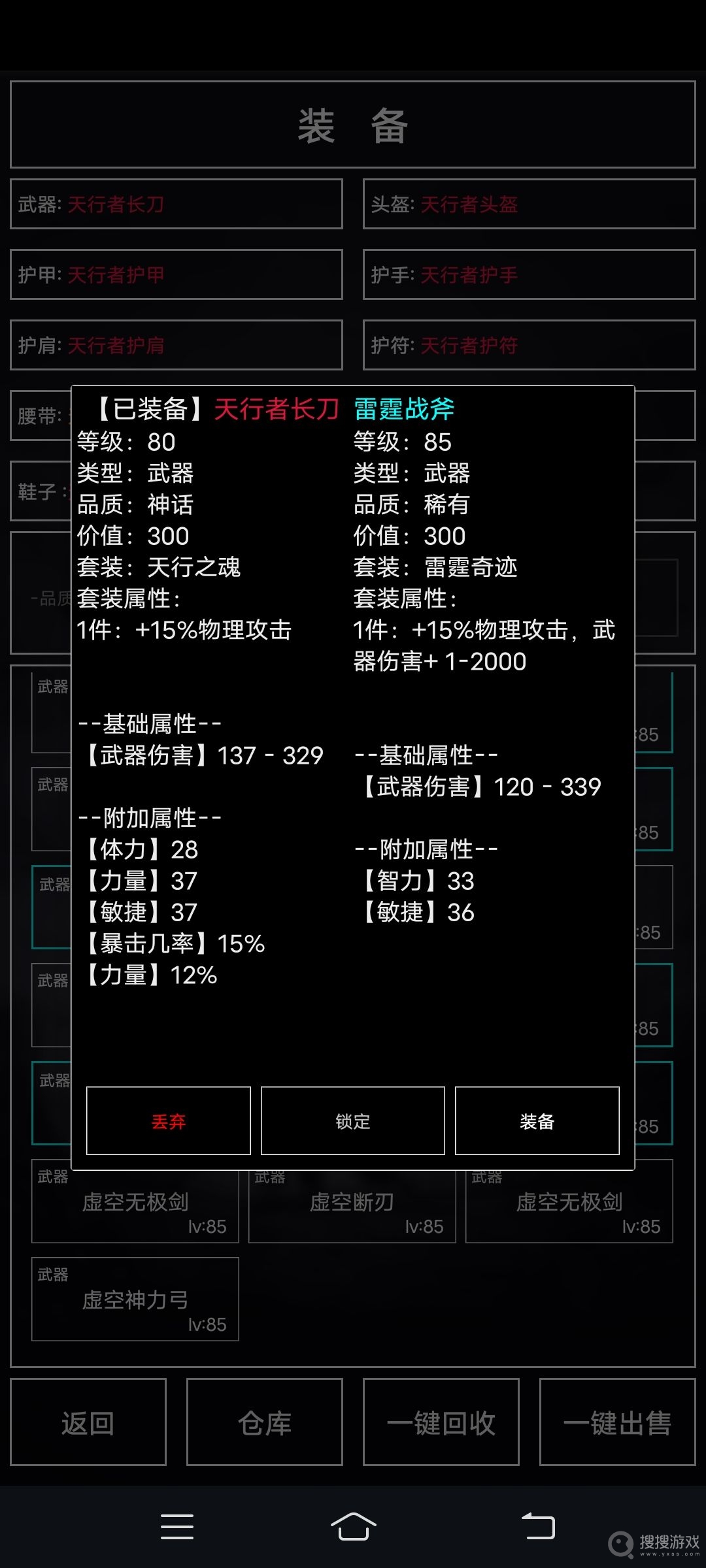
Task: Open the 武器 slot 天行者长刀
Action: pos(176,204)
